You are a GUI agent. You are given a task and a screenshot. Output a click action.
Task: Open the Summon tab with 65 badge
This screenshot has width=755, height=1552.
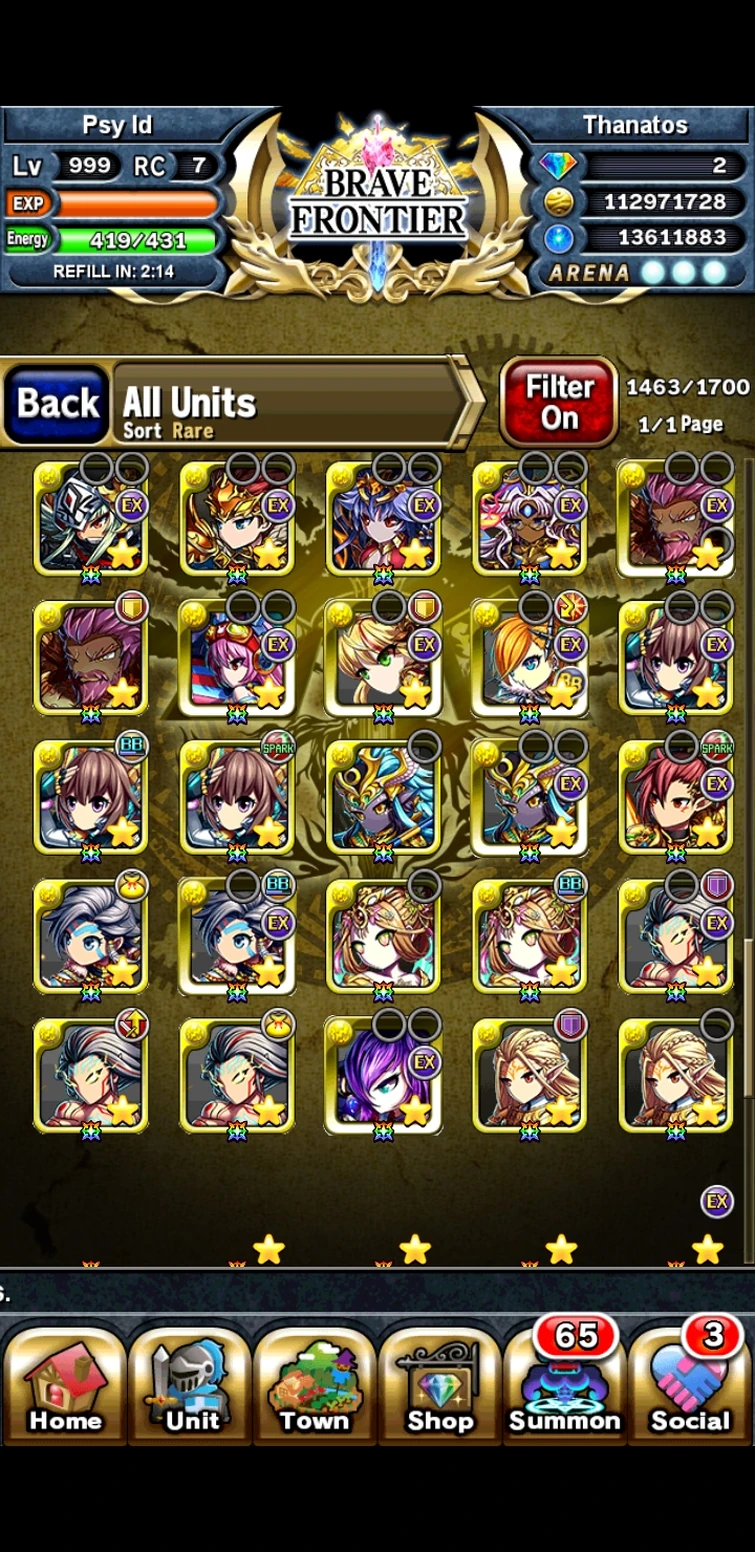click(564, 1387)
